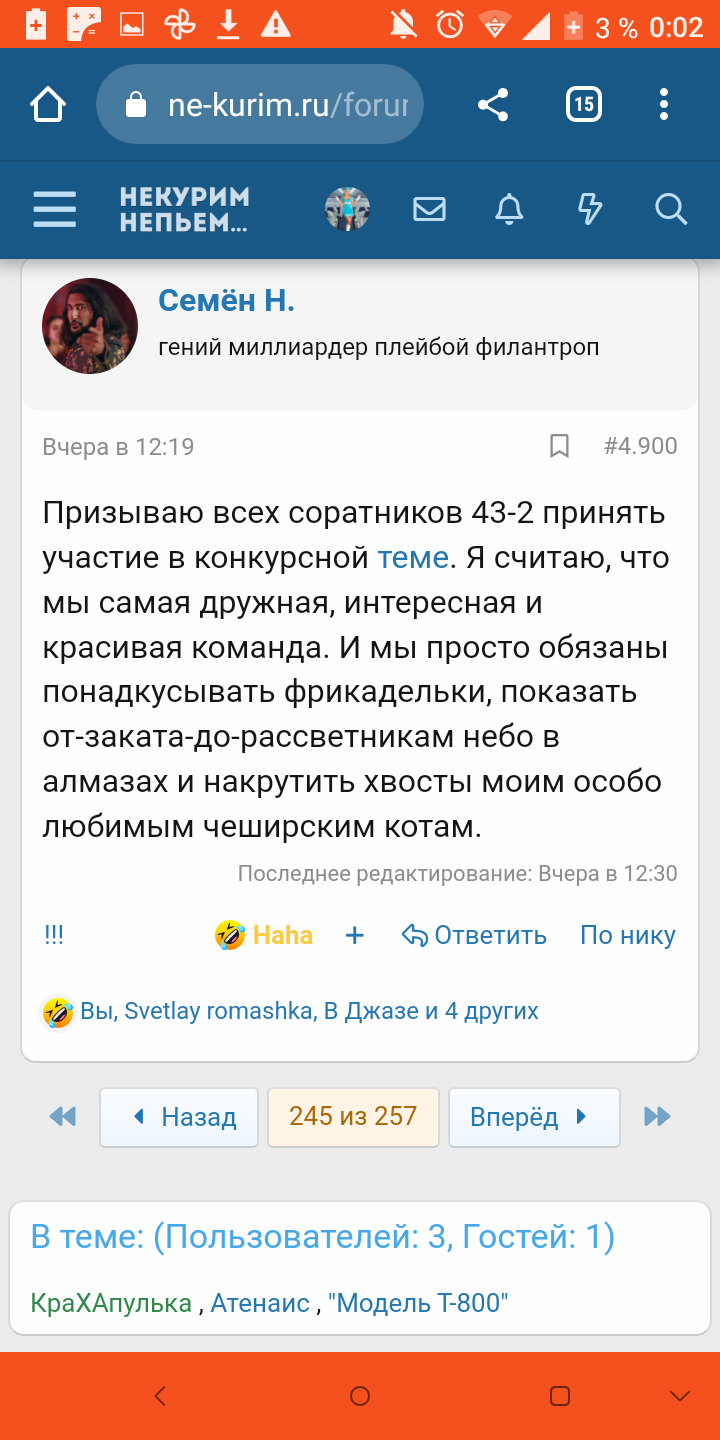Add another reaction with the plus button
720x1440 pixels.
pos(354,935)
